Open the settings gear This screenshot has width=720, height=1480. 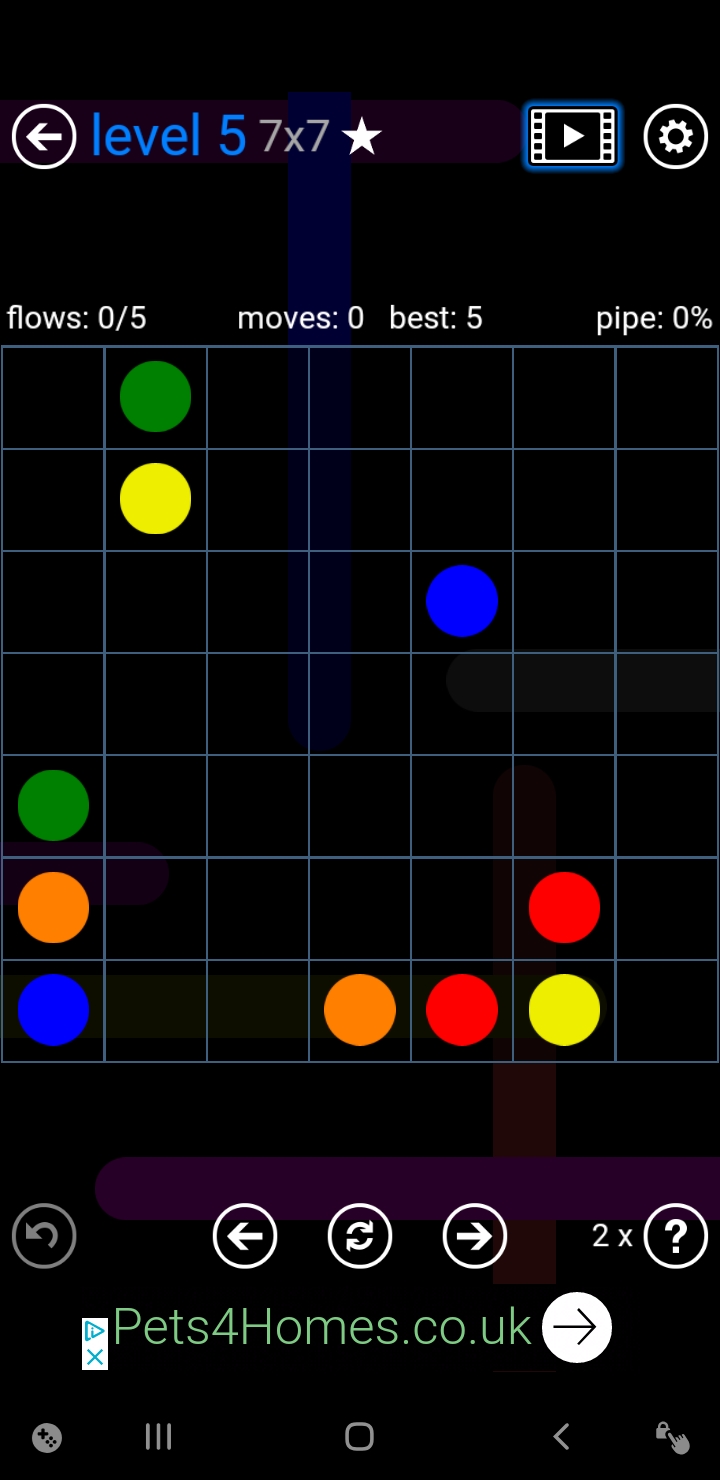pos(676,136)
